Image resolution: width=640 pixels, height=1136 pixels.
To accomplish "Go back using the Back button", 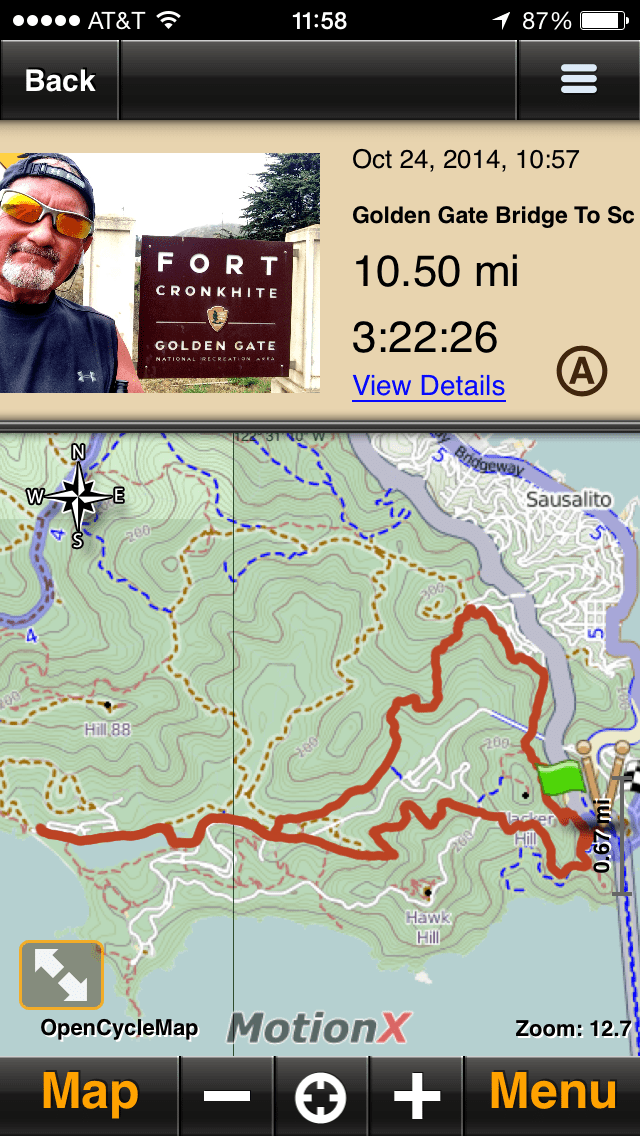I will pyautogui.click(x=60, y=81).
